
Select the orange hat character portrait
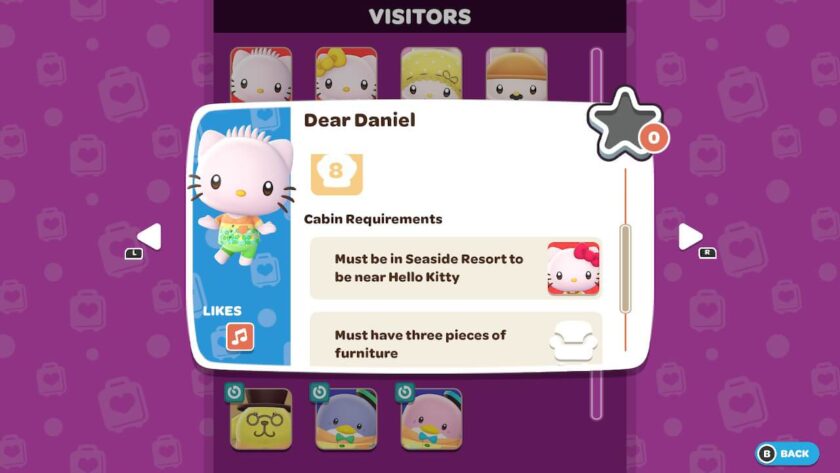point(516,73)
